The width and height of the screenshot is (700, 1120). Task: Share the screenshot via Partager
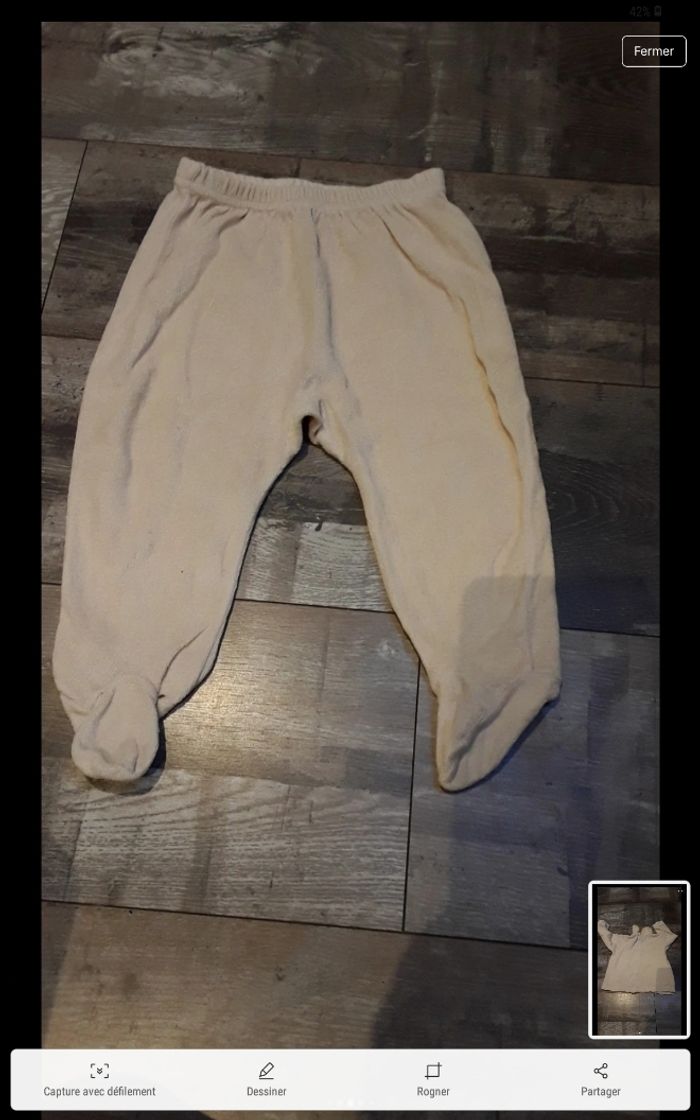coord(600,1078)
